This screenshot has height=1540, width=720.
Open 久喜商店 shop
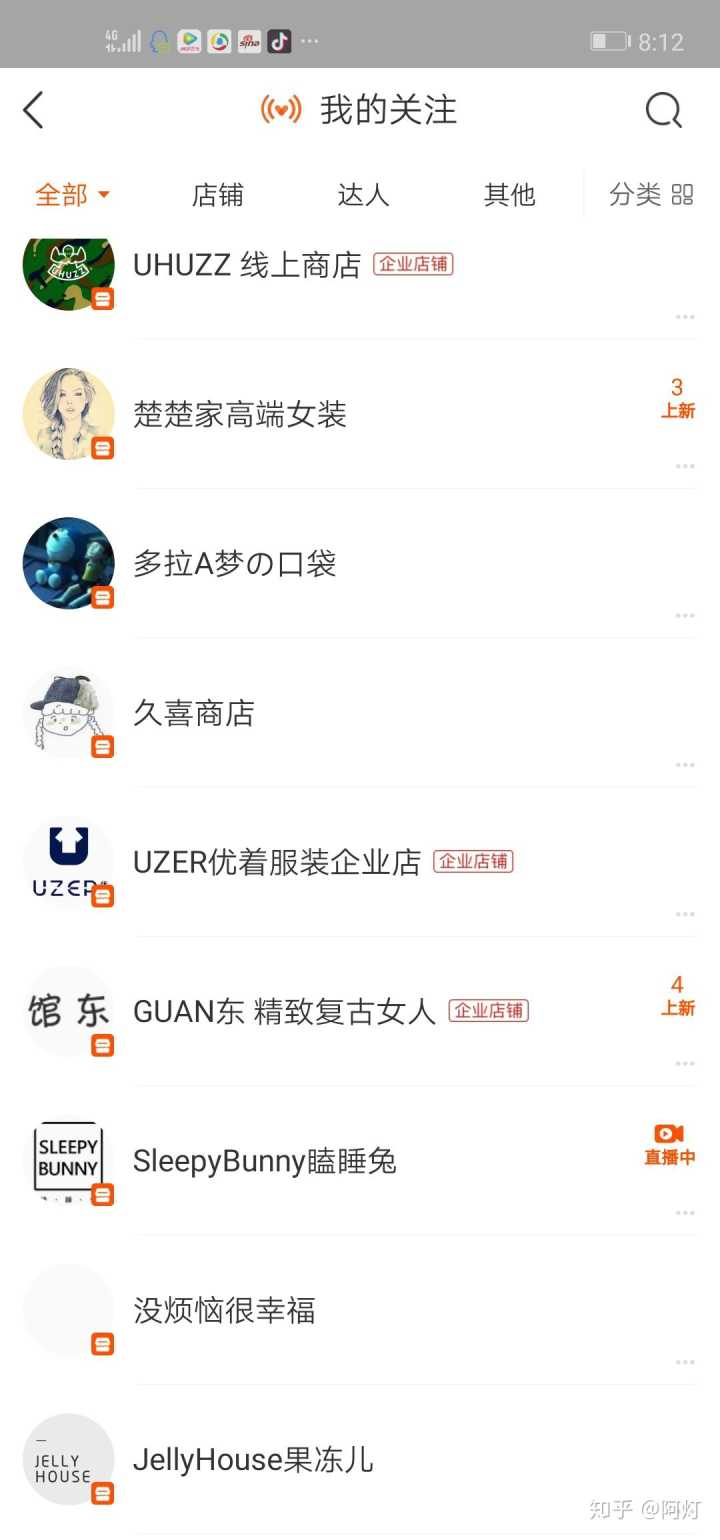pyautogui.click(x=194, y=713)
